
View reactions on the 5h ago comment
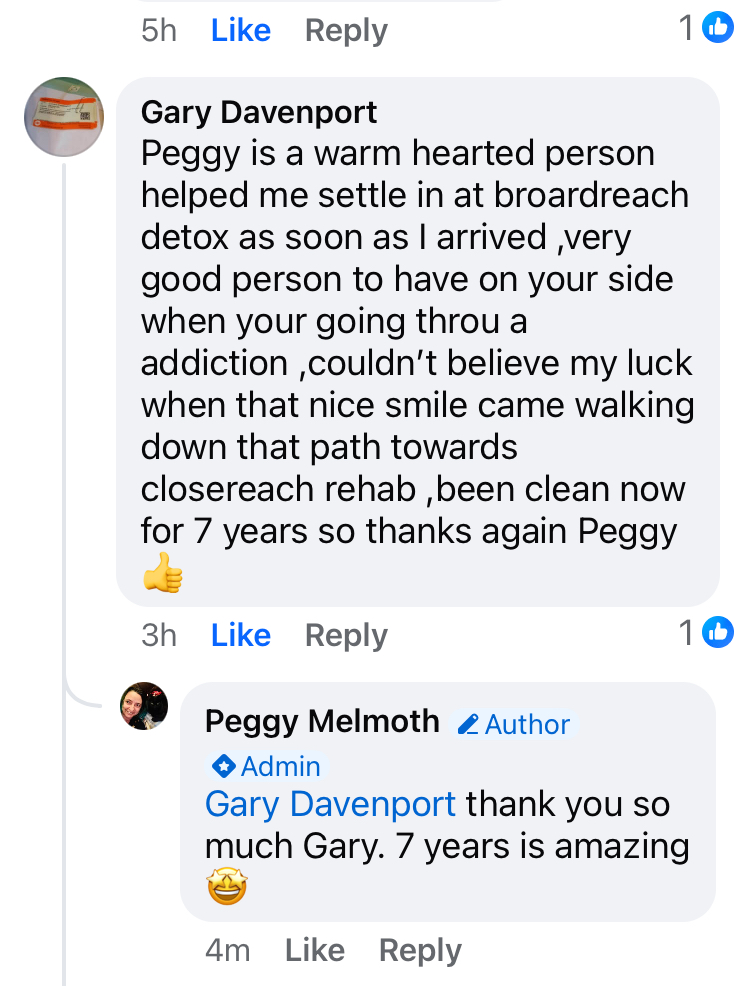(707, 28)
